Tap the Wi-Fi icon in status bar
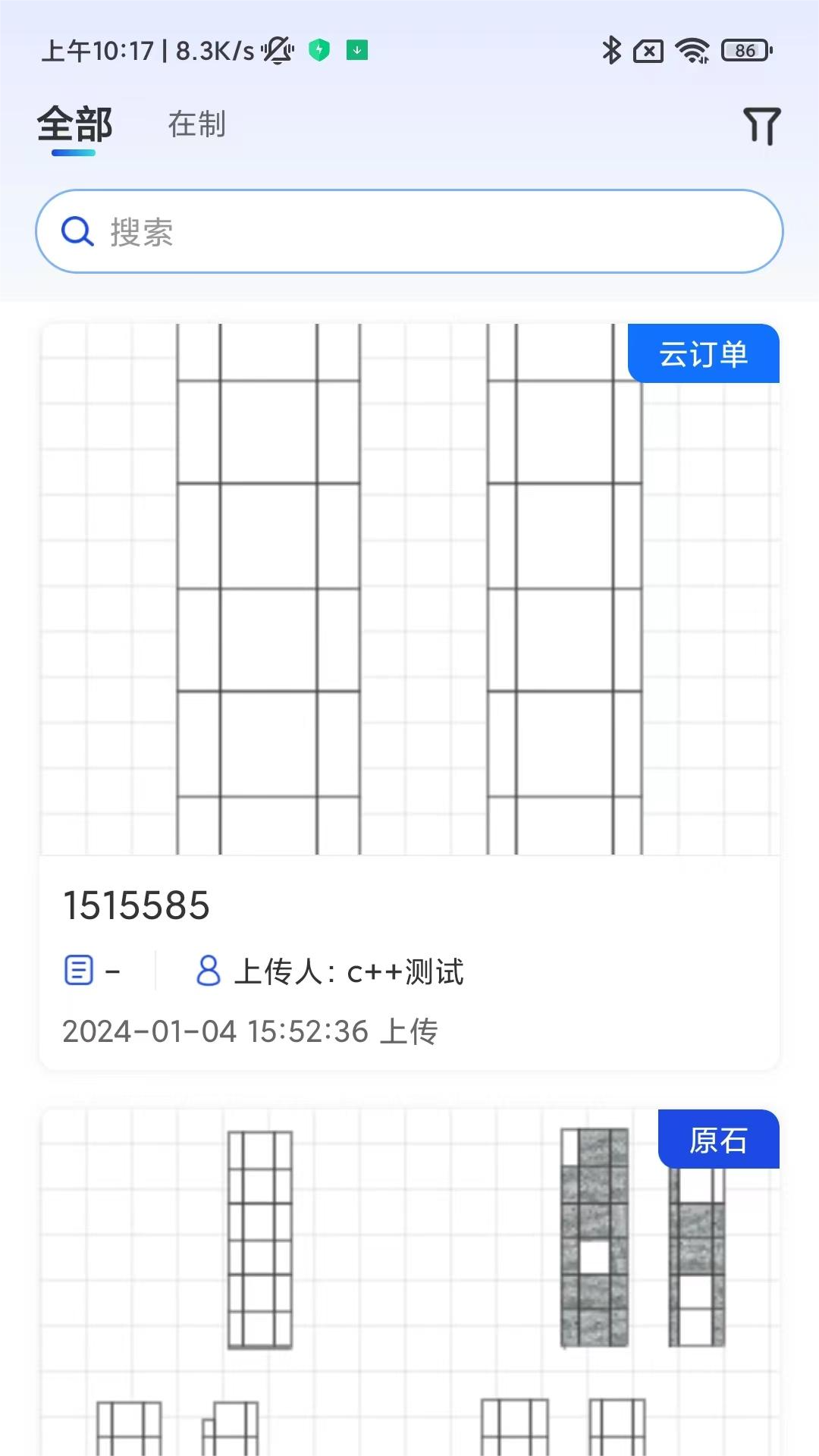Screen dimensions: 819x1456 (x=692, y=50)
